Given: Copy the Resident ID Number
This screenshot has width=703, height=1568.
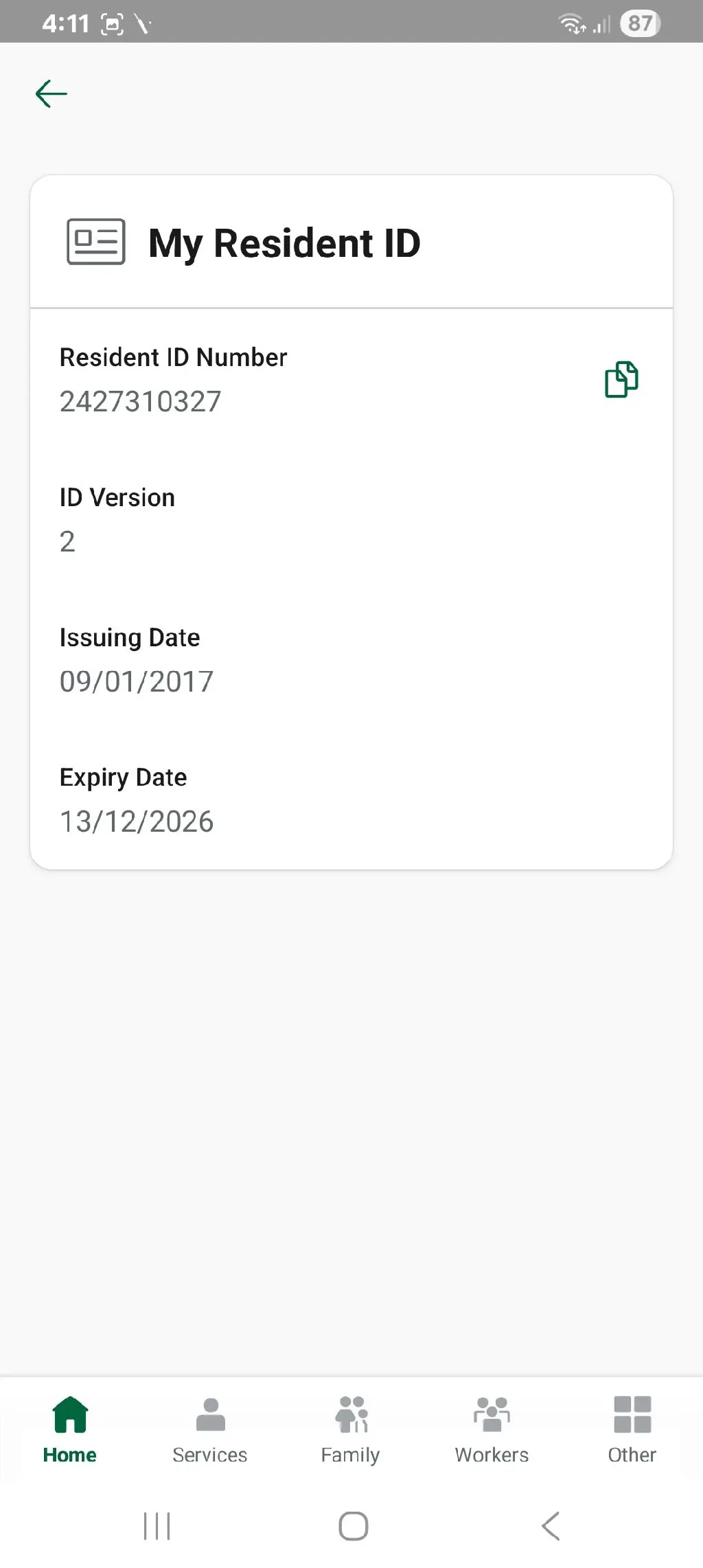Looking at the screenshot, I should [x=621, y=379].
